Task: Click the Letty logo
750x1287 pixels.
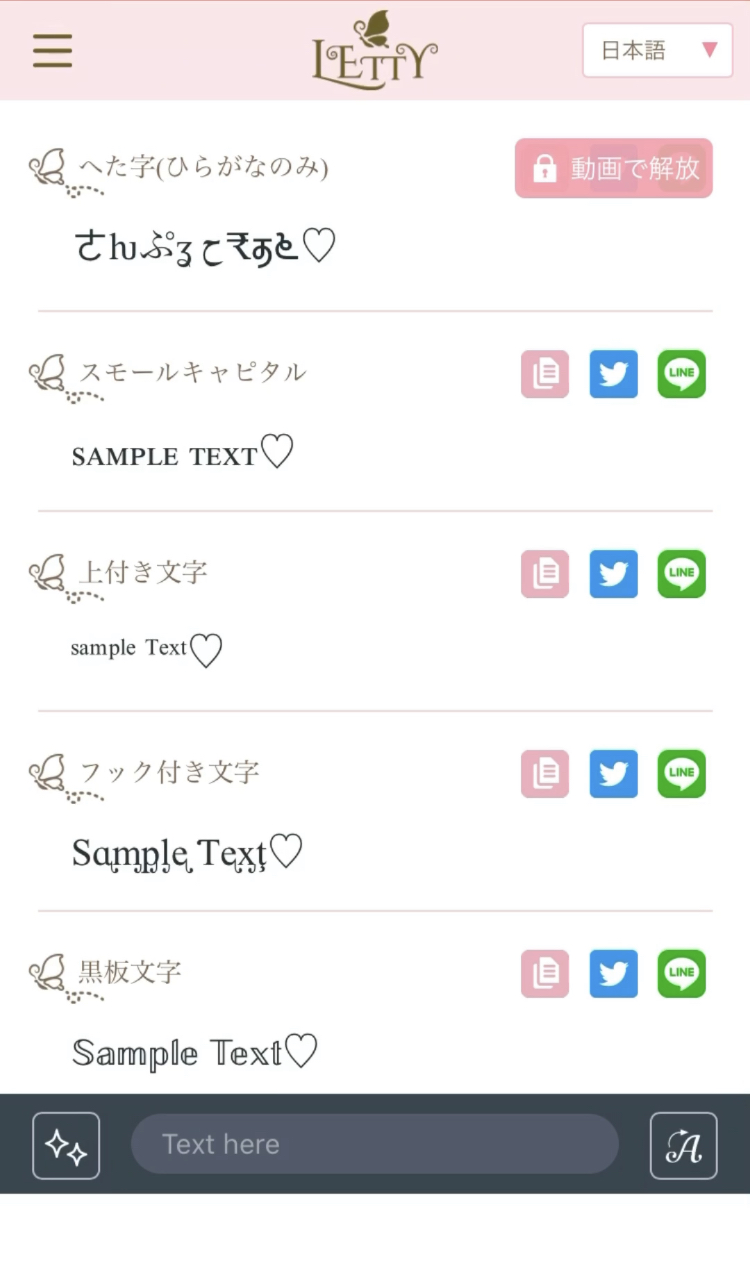Action: pyautogui.click(x=374, y=50)
